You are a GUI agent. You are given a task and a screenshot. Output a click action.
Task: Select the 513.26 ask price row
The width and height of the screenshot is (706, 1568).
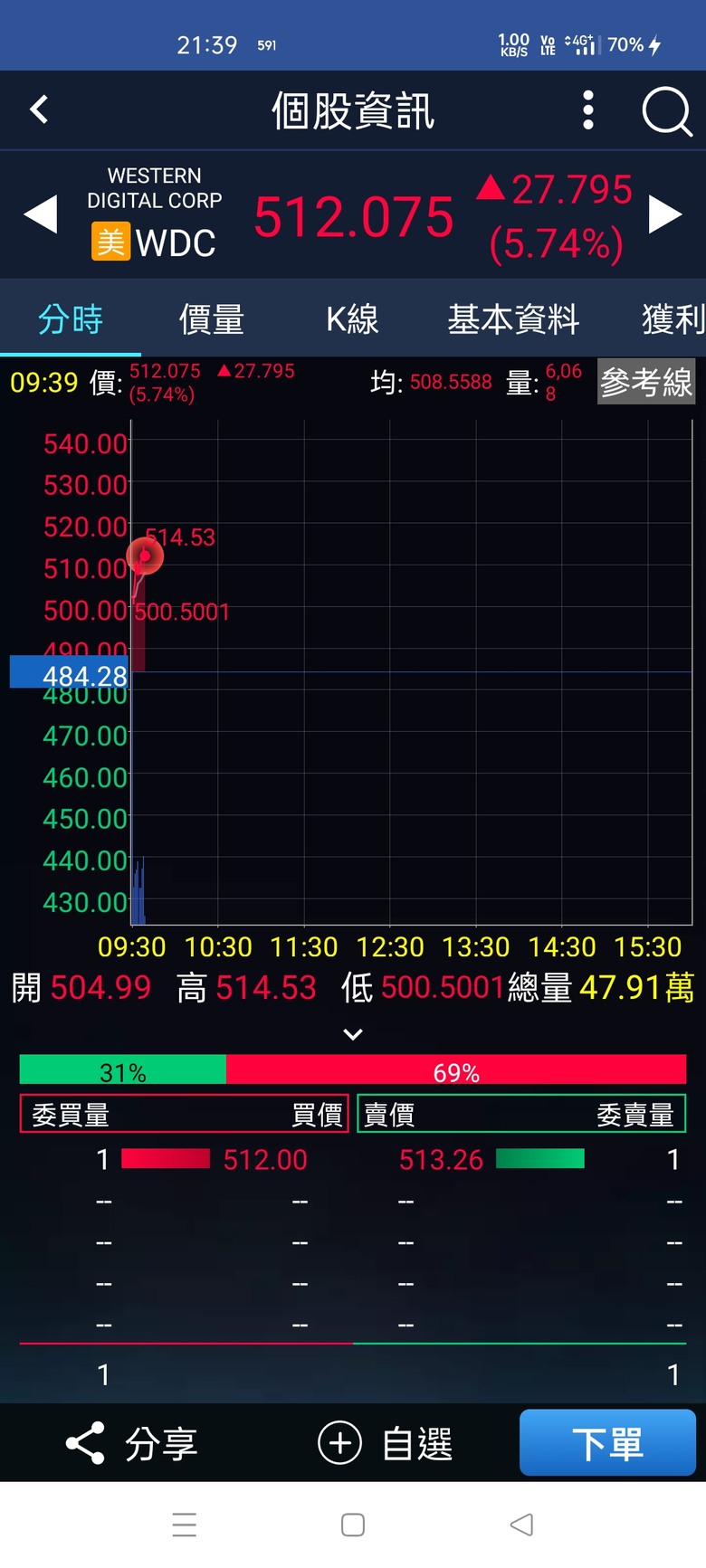pyautogui.click(x=521, y=1159)
